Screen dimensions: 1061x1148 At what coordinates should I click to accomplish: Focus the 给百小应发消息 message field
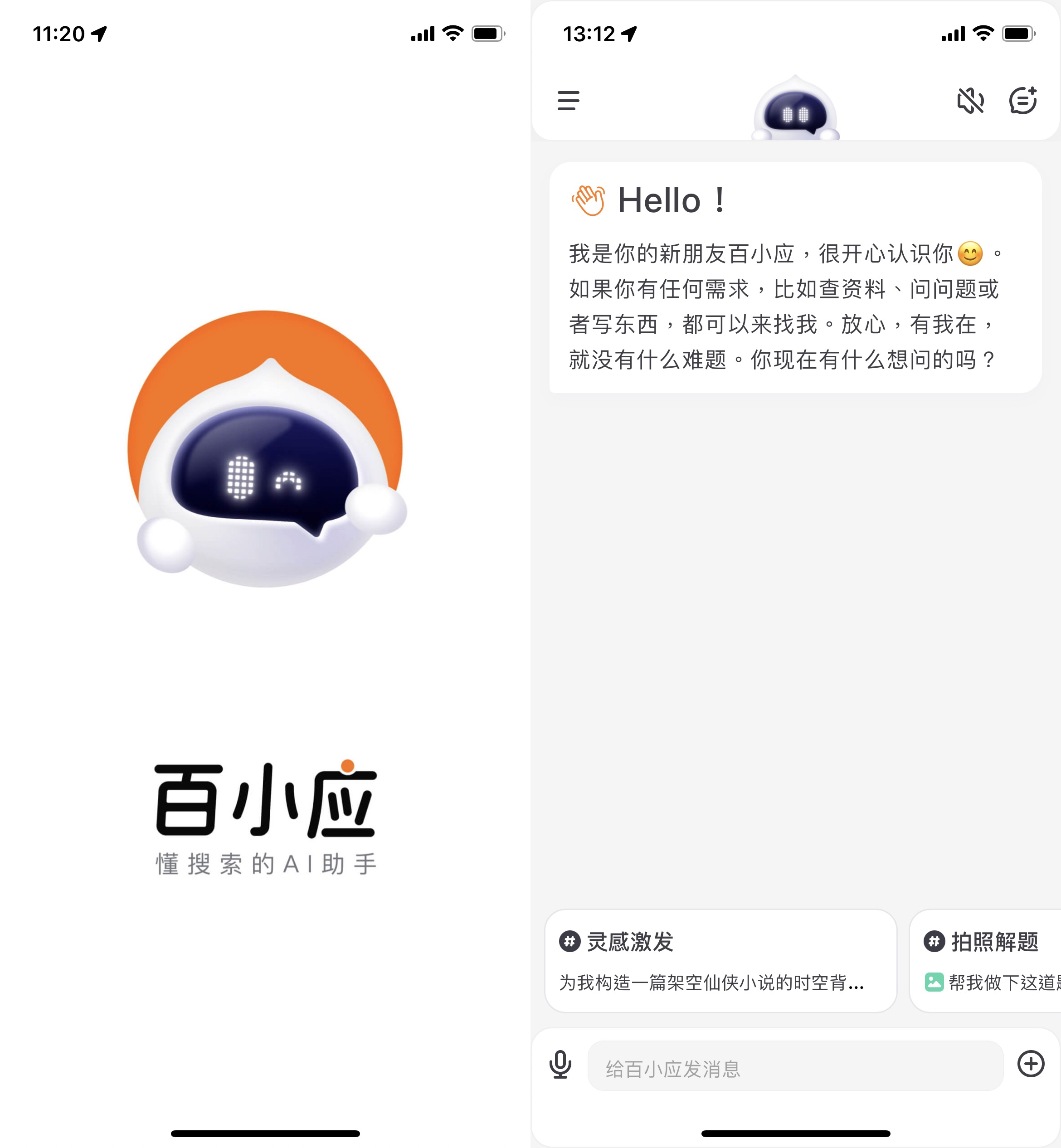click(x=795, y=1066)
